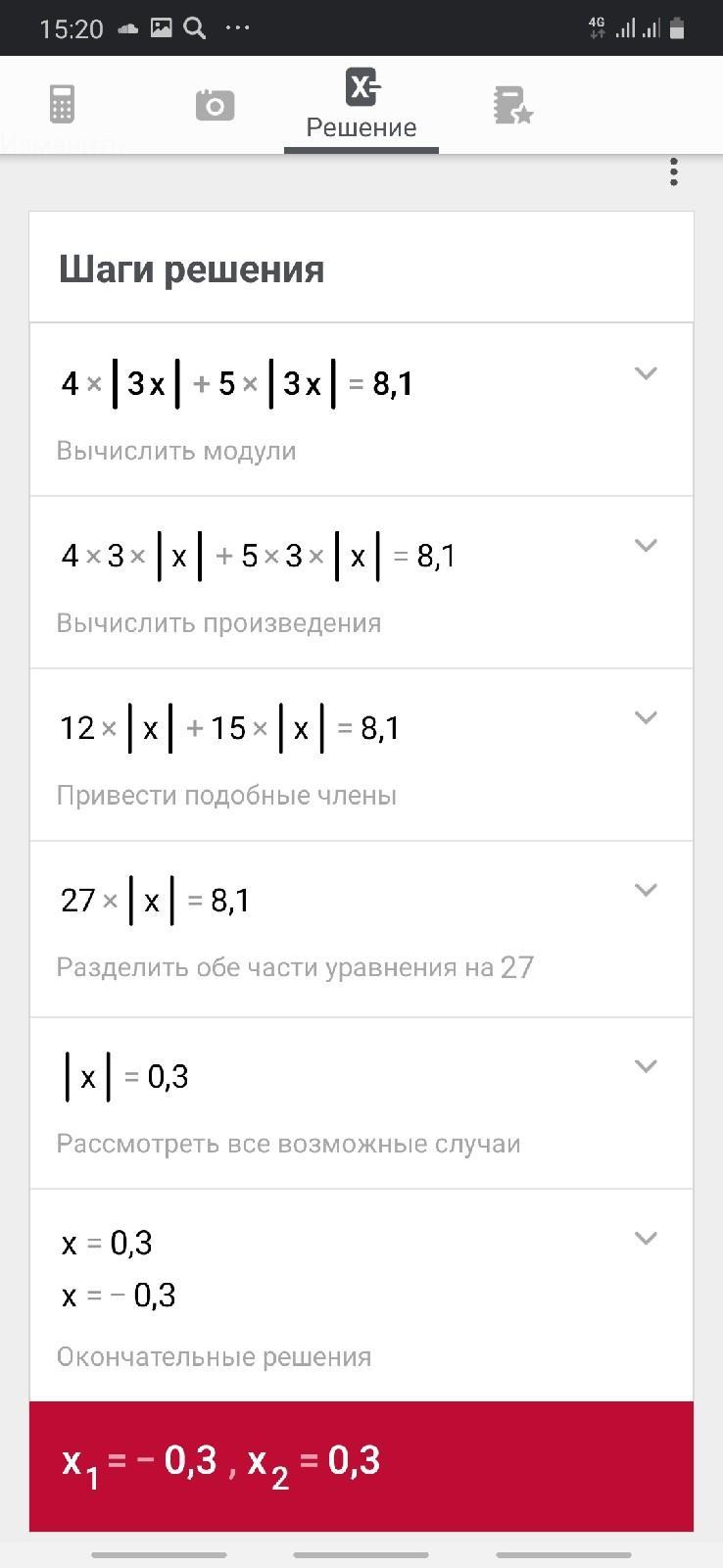
Task: Select the Решение tab
Action: (x=361, y=105)
